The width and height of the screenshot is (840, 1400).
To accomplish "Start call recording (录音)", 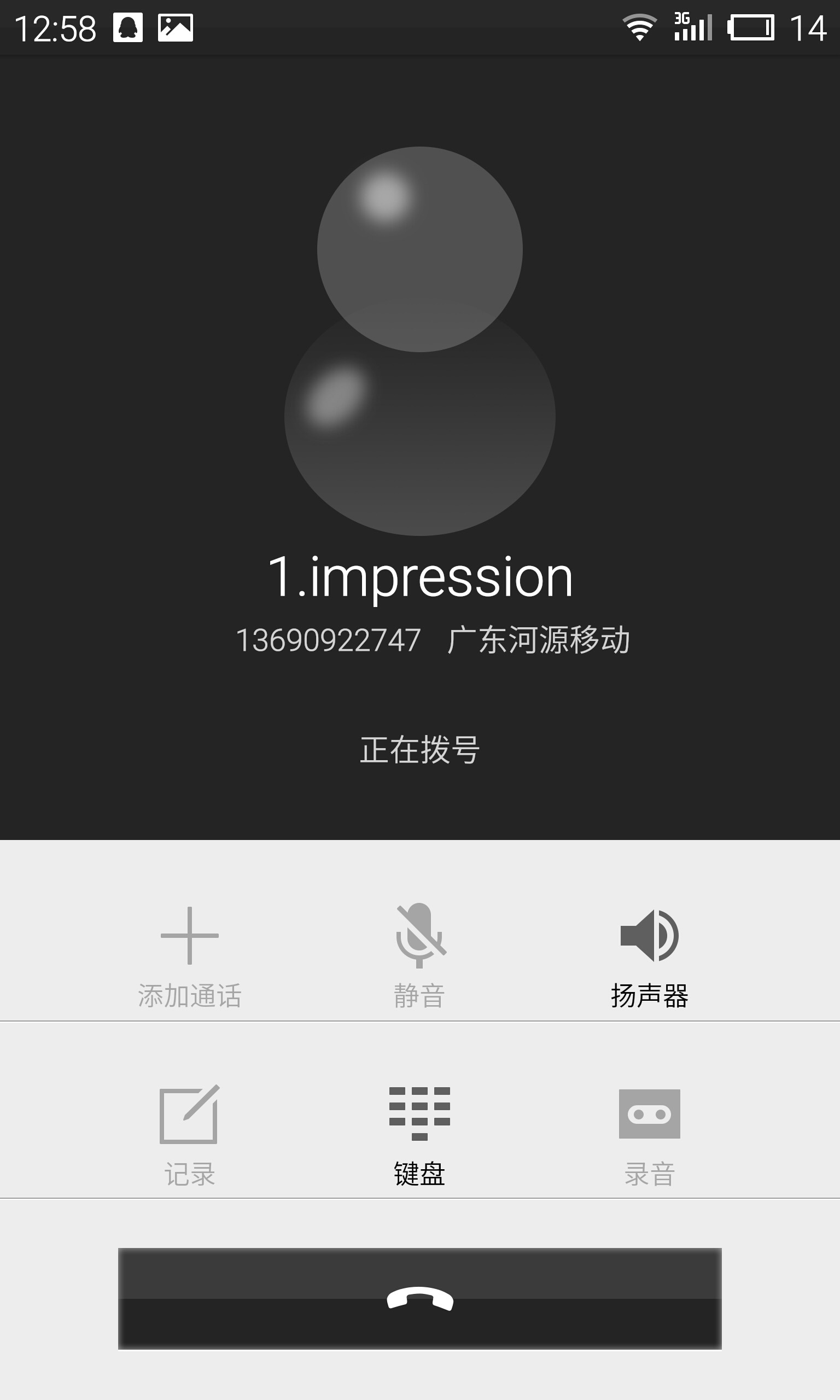I will tap(649, 1134).
